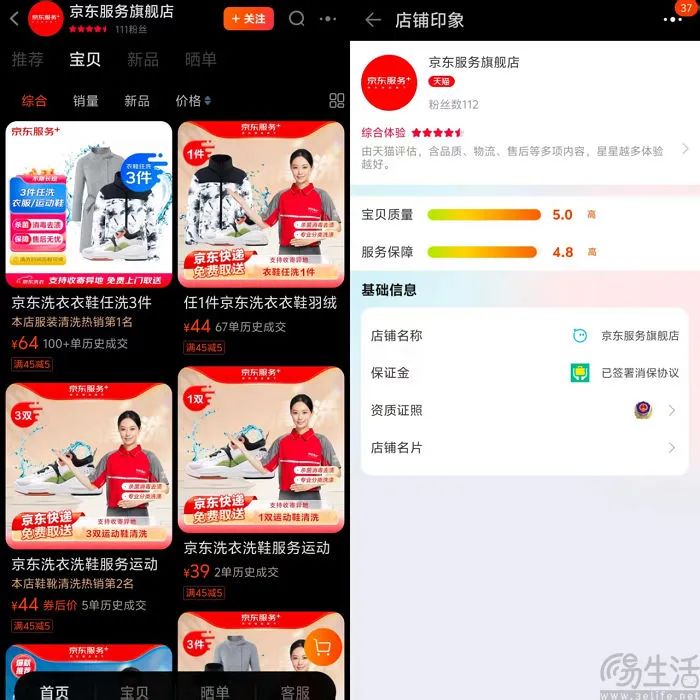
Task: Open the 资质证照 row
Action: [x=525, y=410]
